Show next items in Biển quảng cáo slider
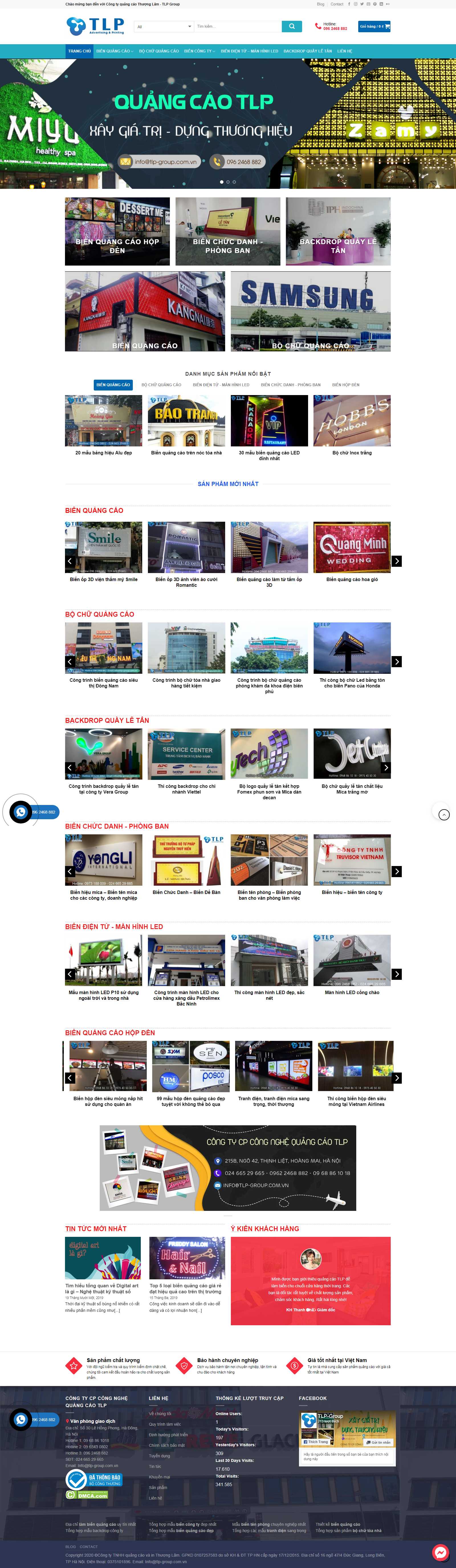This screenshot has width=456, height=1568. [396, 561]
